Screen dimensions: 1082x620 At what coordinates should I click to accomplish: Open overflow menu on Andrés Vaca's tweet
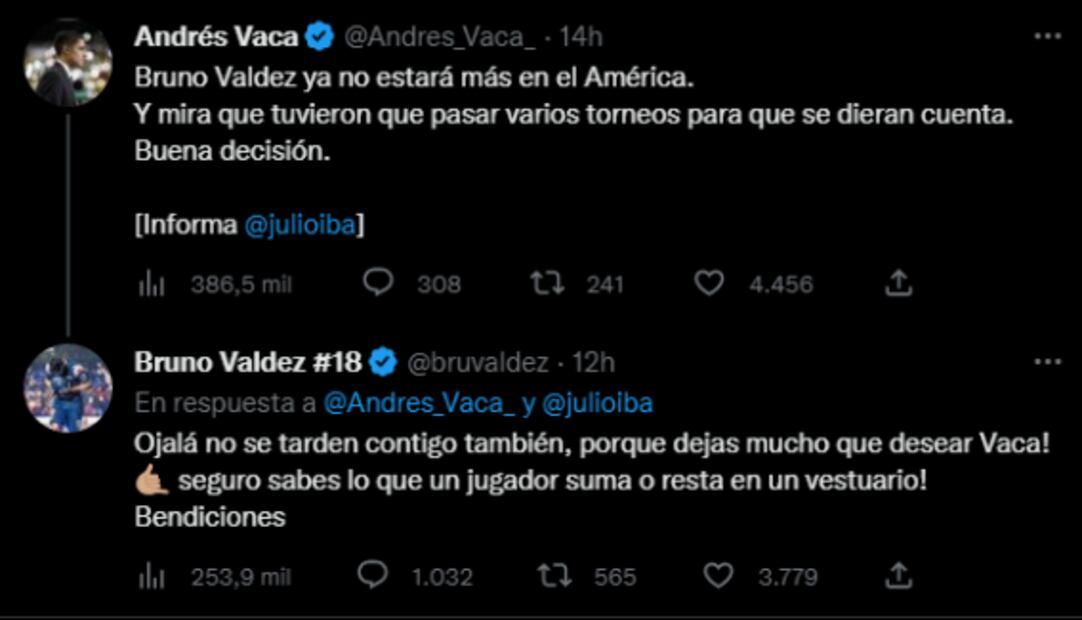(1047, 36)
